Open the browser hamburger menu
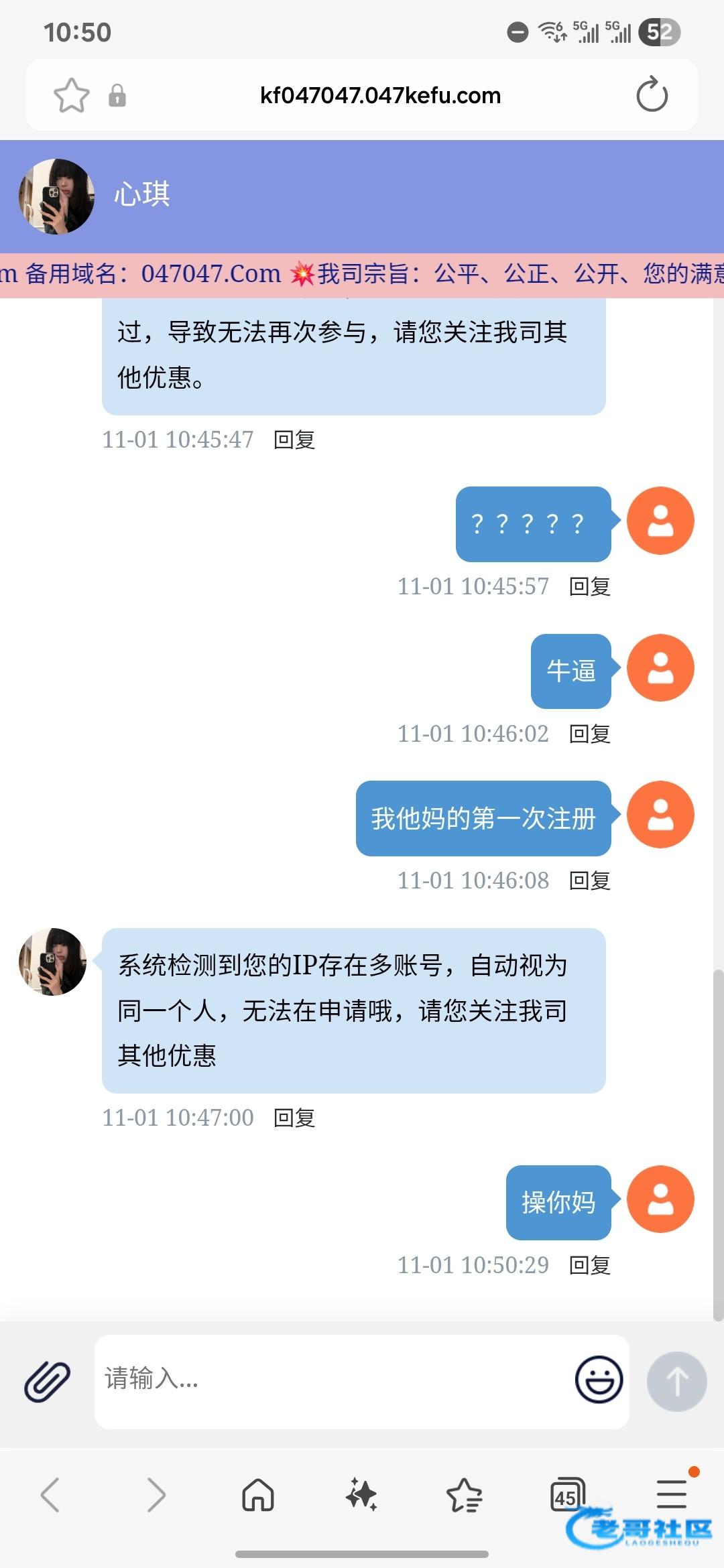The height and width of the screenshot is (1568, 724). [x=671, y=1494]
